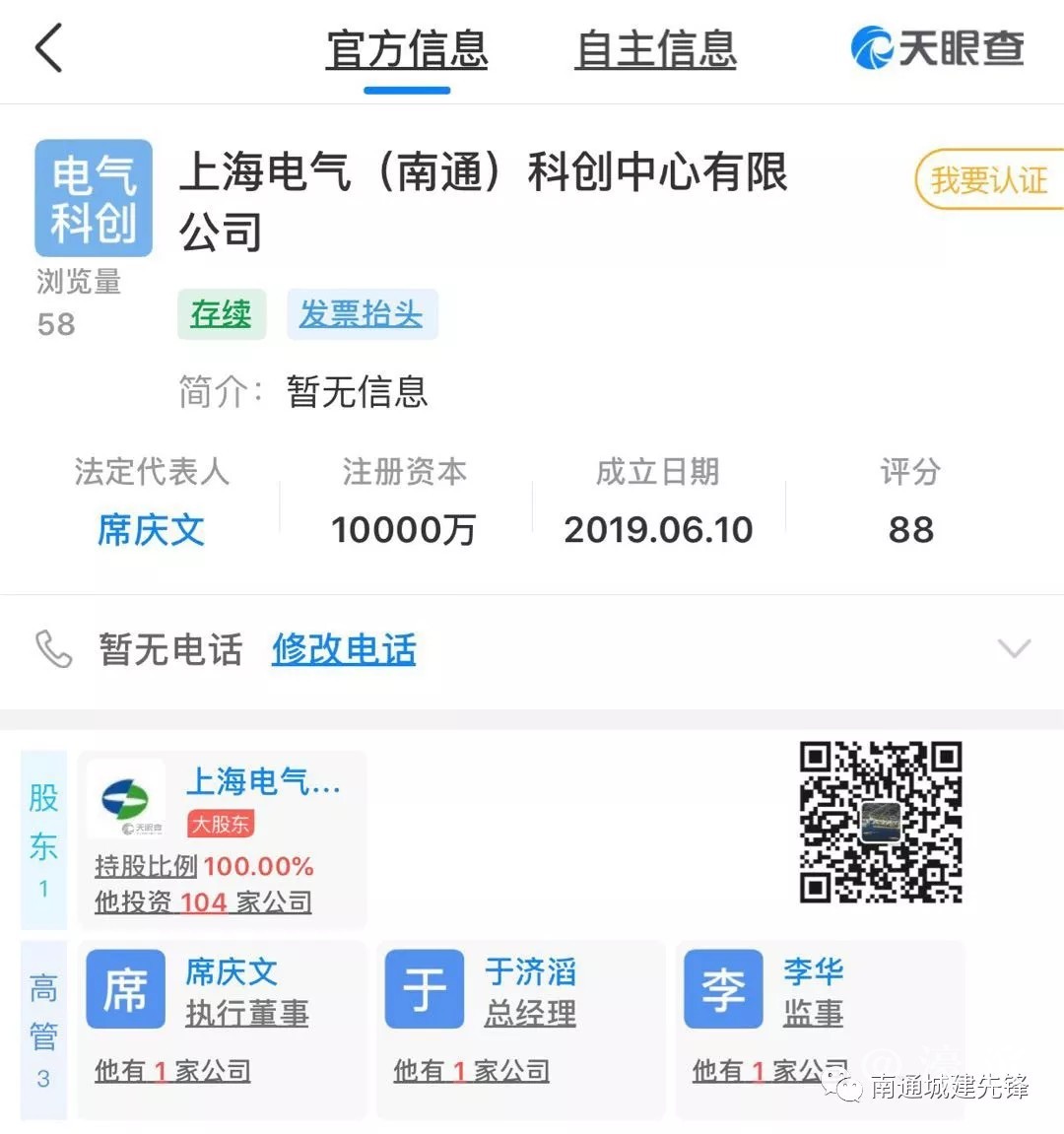Viewport: 1064px width, 1134px height.
Task: Switch to the 自主信息 tab
Action: [x=655, y=49]
